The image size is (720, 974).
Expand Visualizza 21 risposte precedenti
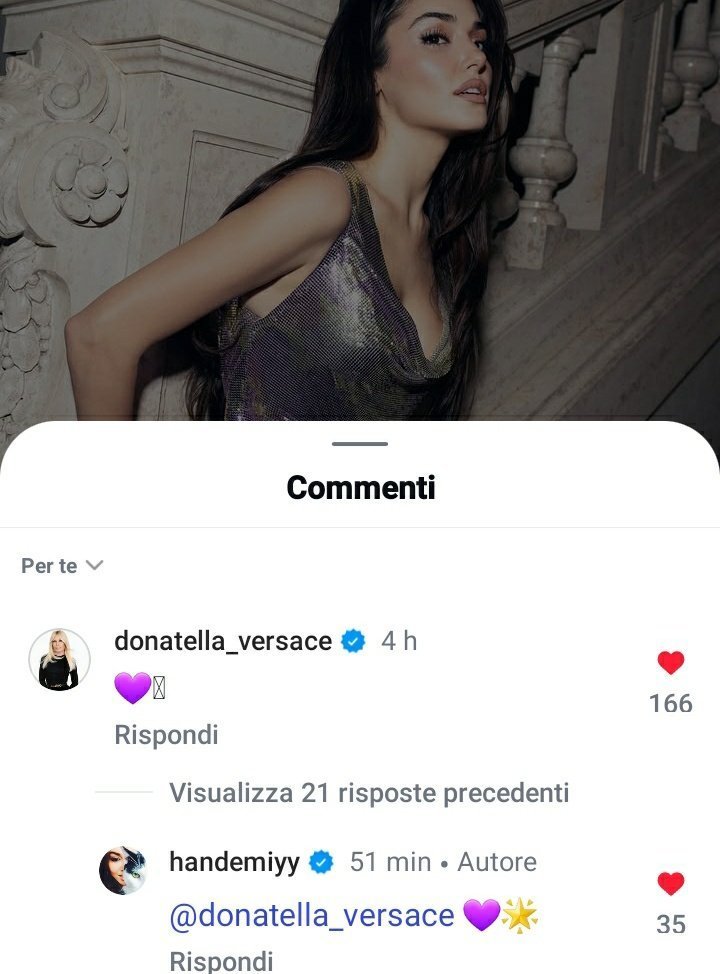pyautogui.click(x=368, y=793)
